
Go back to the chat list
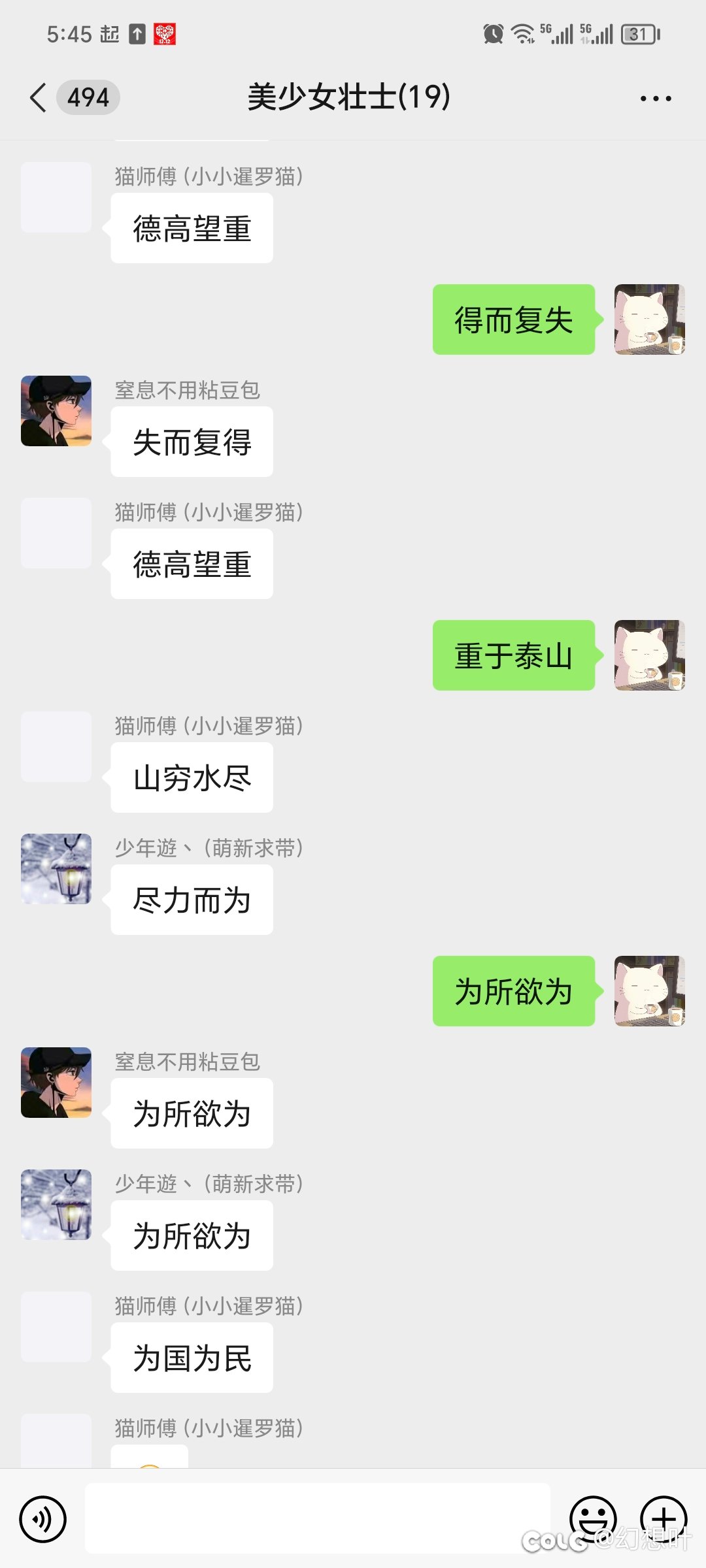[39, 98]
